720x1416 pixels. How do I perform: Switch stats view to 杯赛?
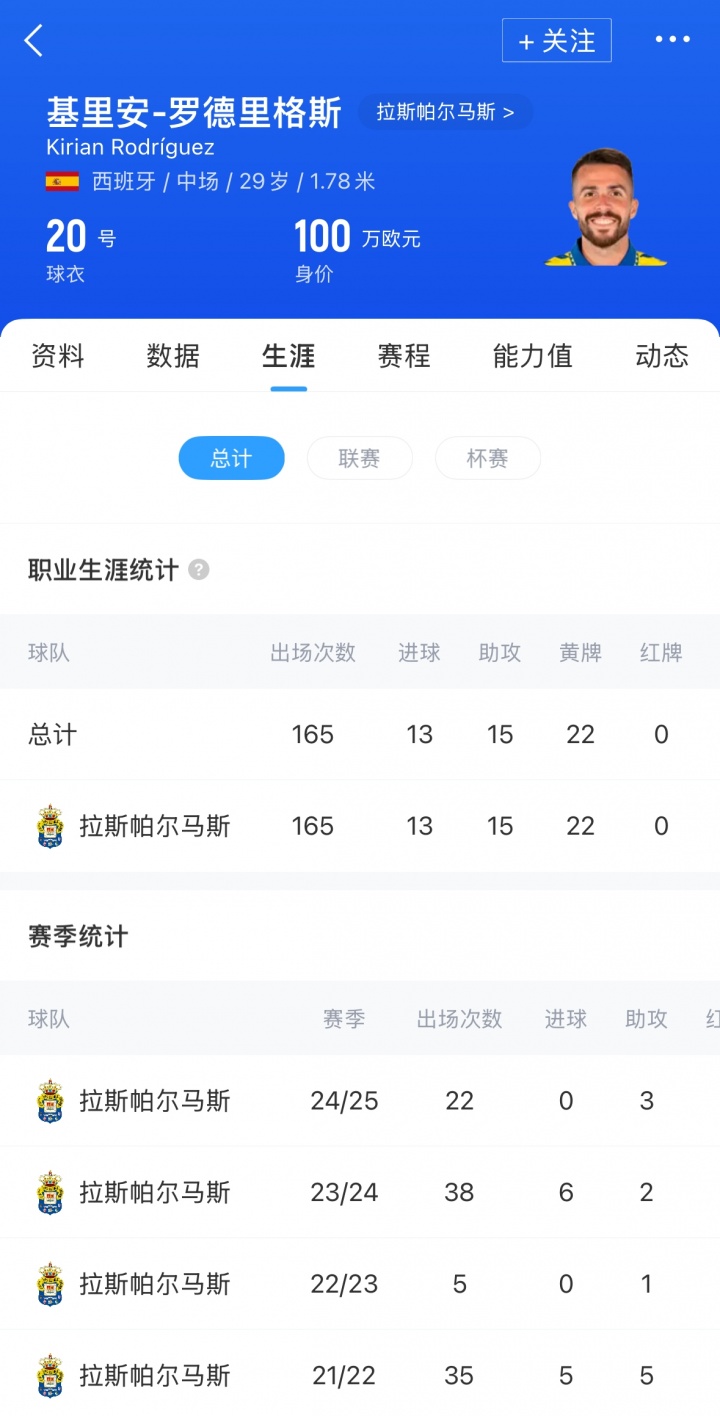click(x=487, y=458)
